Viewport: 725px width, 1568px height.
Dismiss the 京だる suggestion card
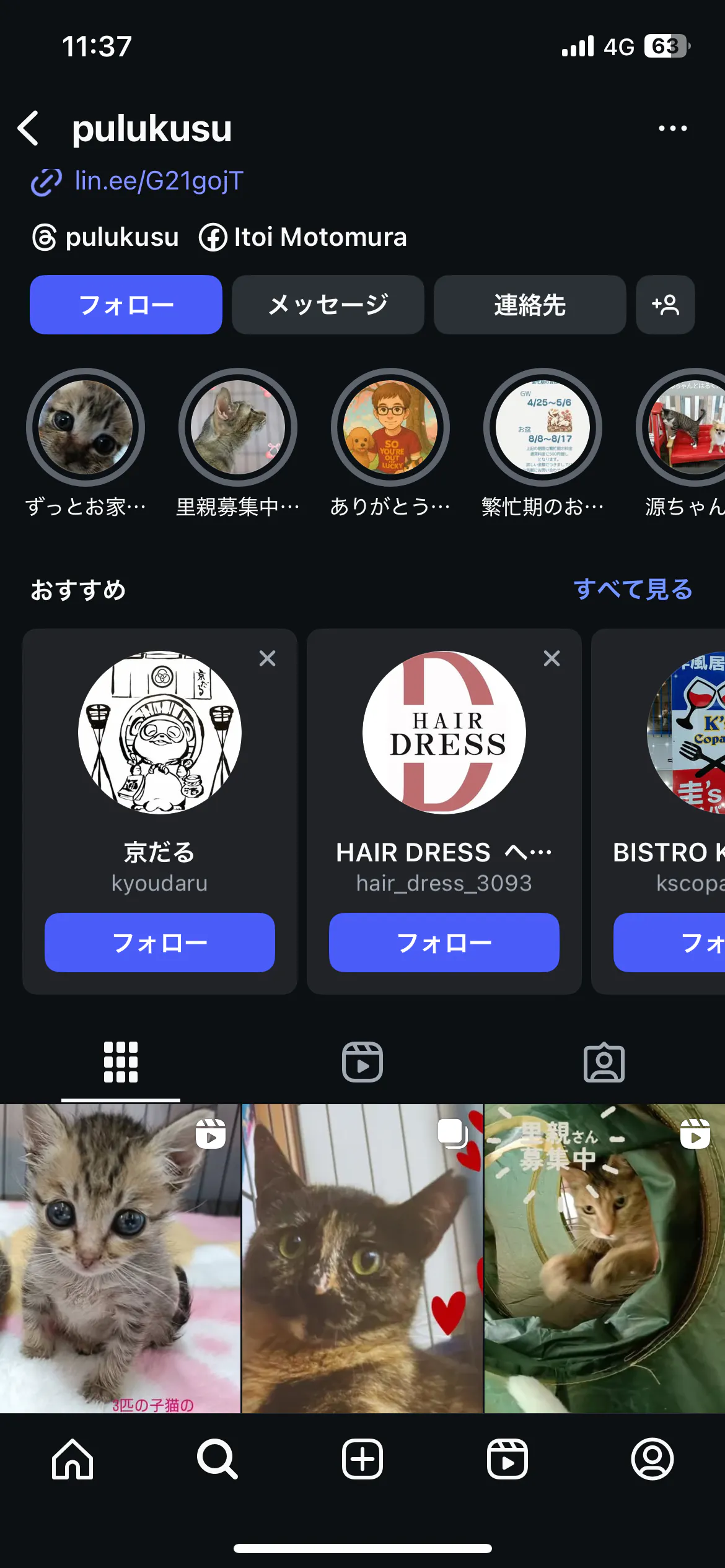[267, 658]
